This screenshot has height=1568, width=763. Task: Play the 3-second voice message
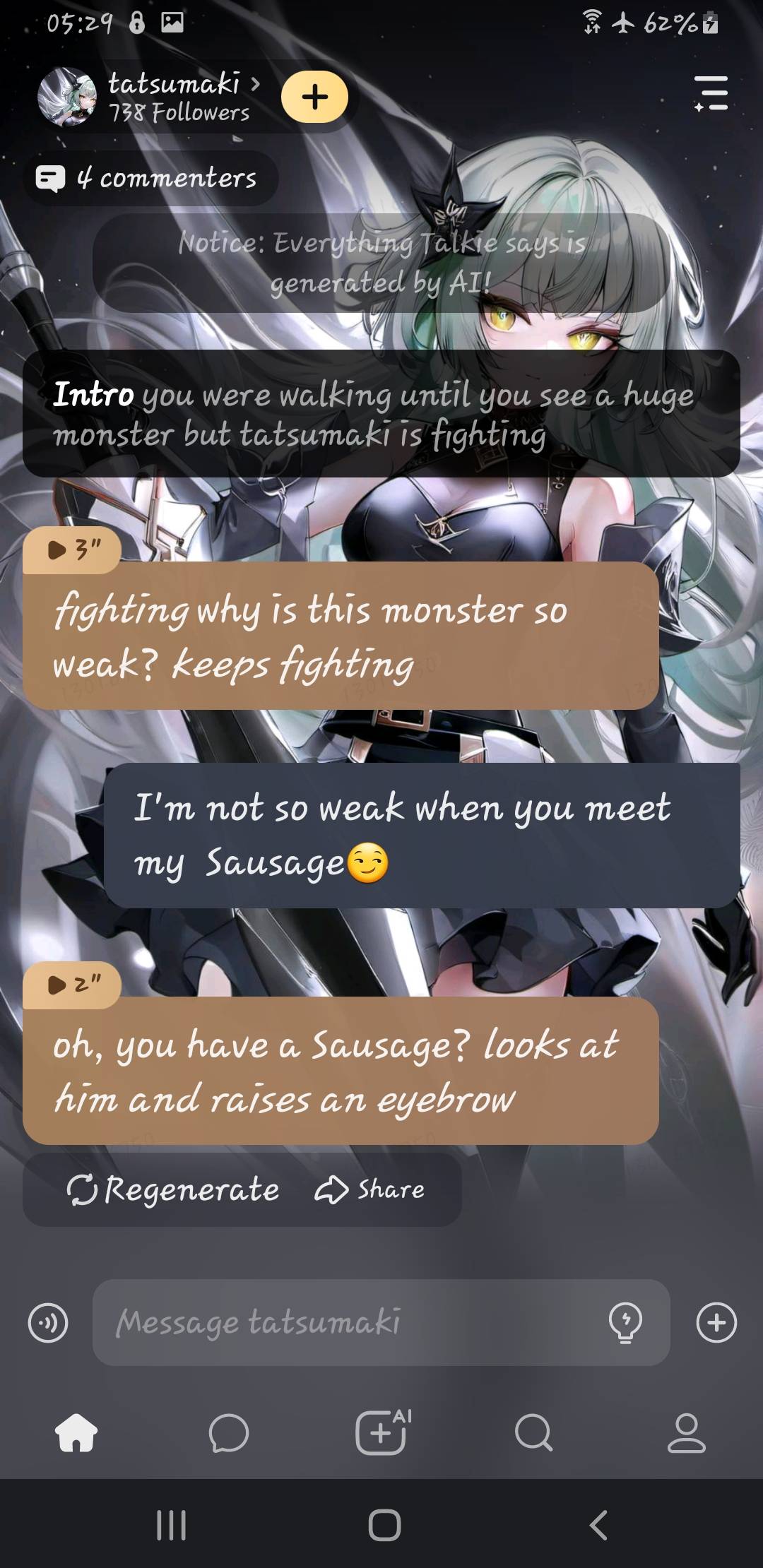72,550
